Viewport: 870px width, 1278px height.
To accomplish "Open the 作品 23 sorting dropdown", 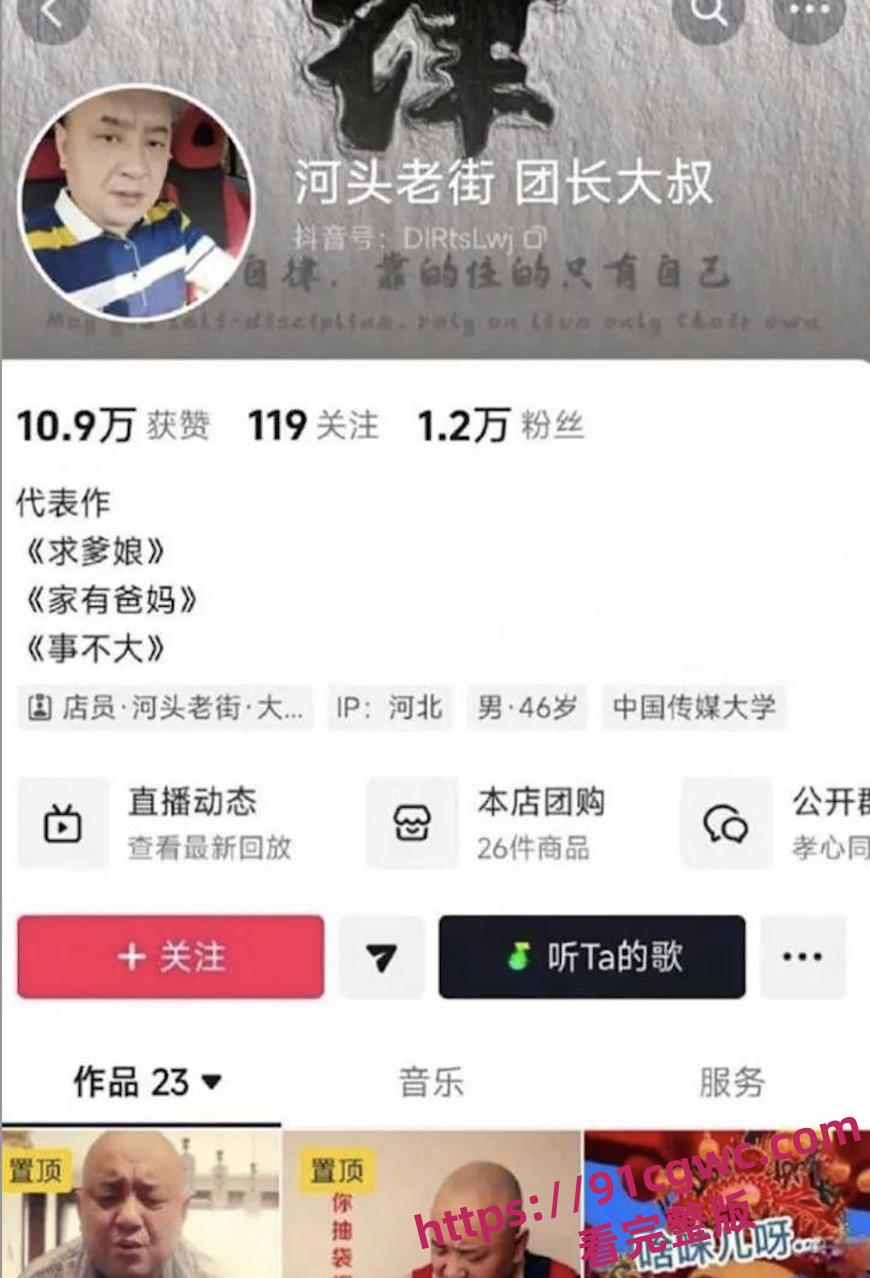I will [x=210, y=1081].
